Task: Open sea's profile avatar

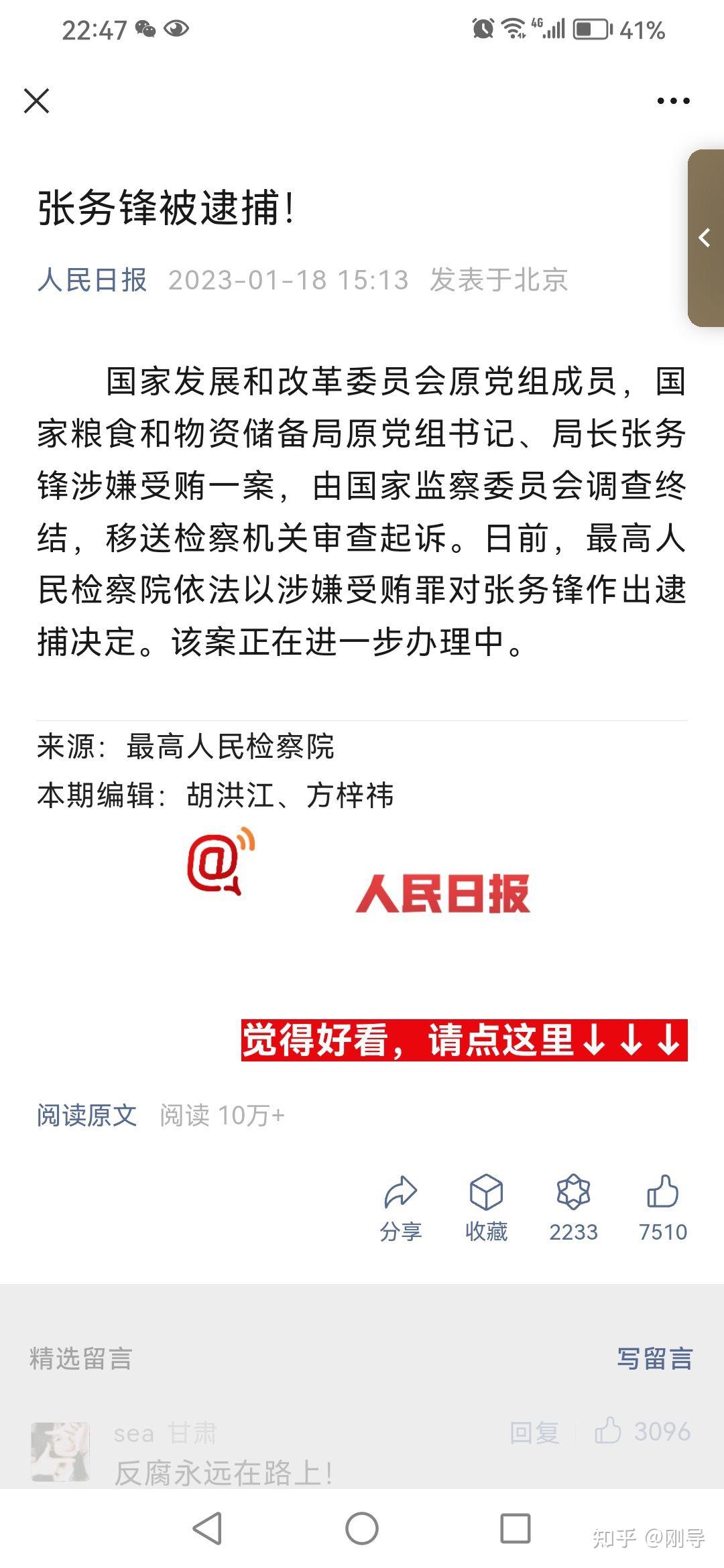Action: 60,1451
